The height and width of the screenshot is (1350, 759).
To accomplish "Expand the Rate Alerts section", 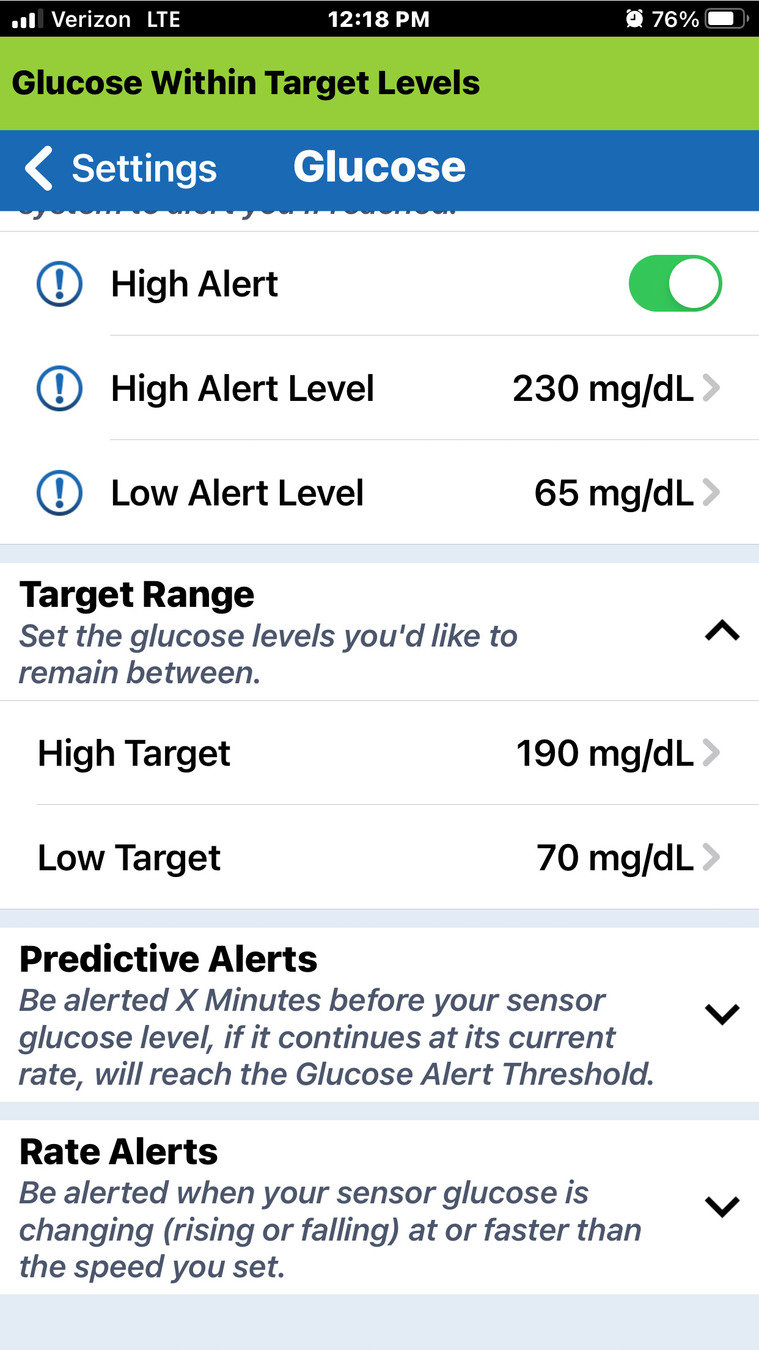I will [721, 1207].
